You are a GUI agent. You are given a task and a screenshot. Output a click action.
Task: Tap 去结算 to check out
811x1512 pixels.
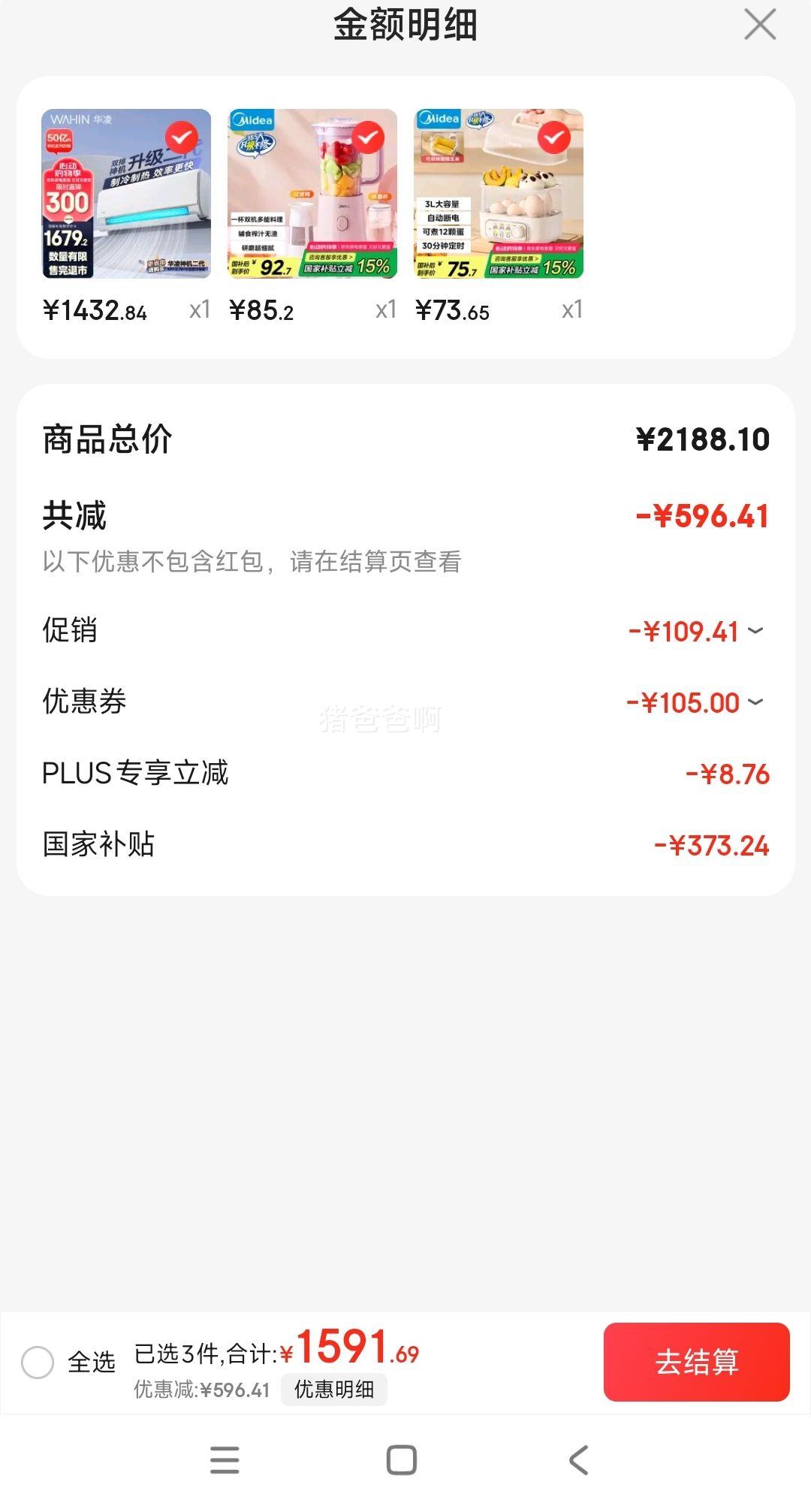tap(697, 1362)
